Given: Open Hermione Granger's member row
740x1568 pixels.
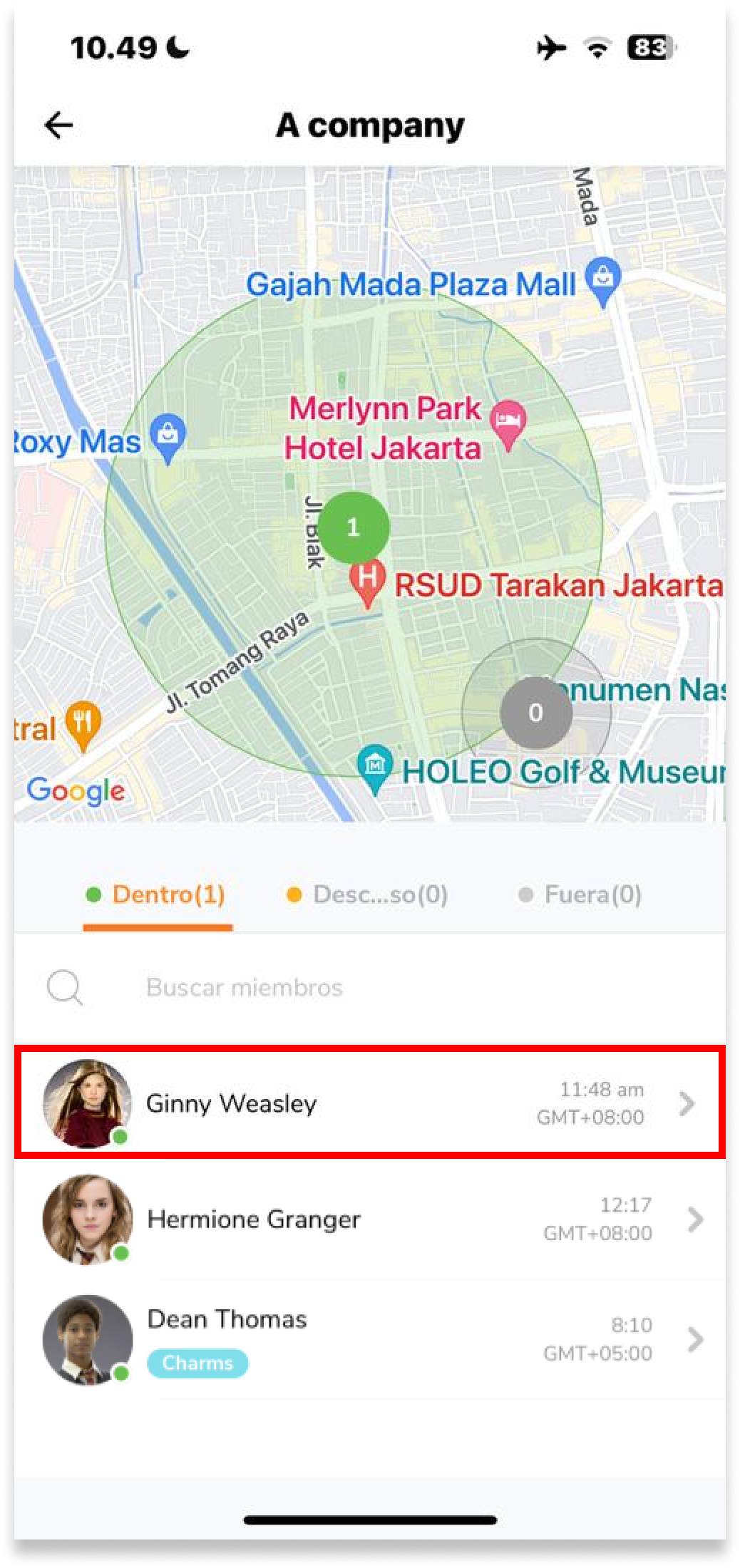Looking at the screenshot, I should point(369,1219).
